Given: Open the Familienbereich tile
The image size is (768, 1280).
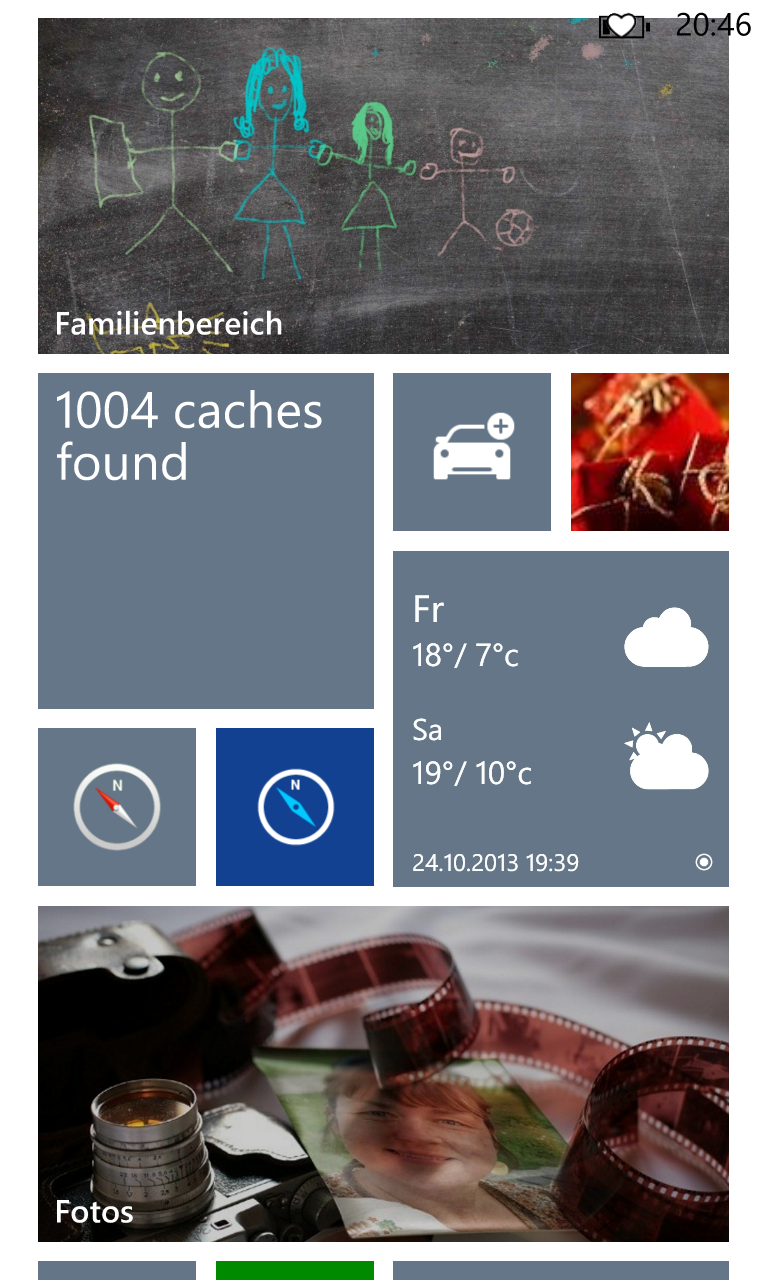Looking at the screenshot, I should 383,186.
